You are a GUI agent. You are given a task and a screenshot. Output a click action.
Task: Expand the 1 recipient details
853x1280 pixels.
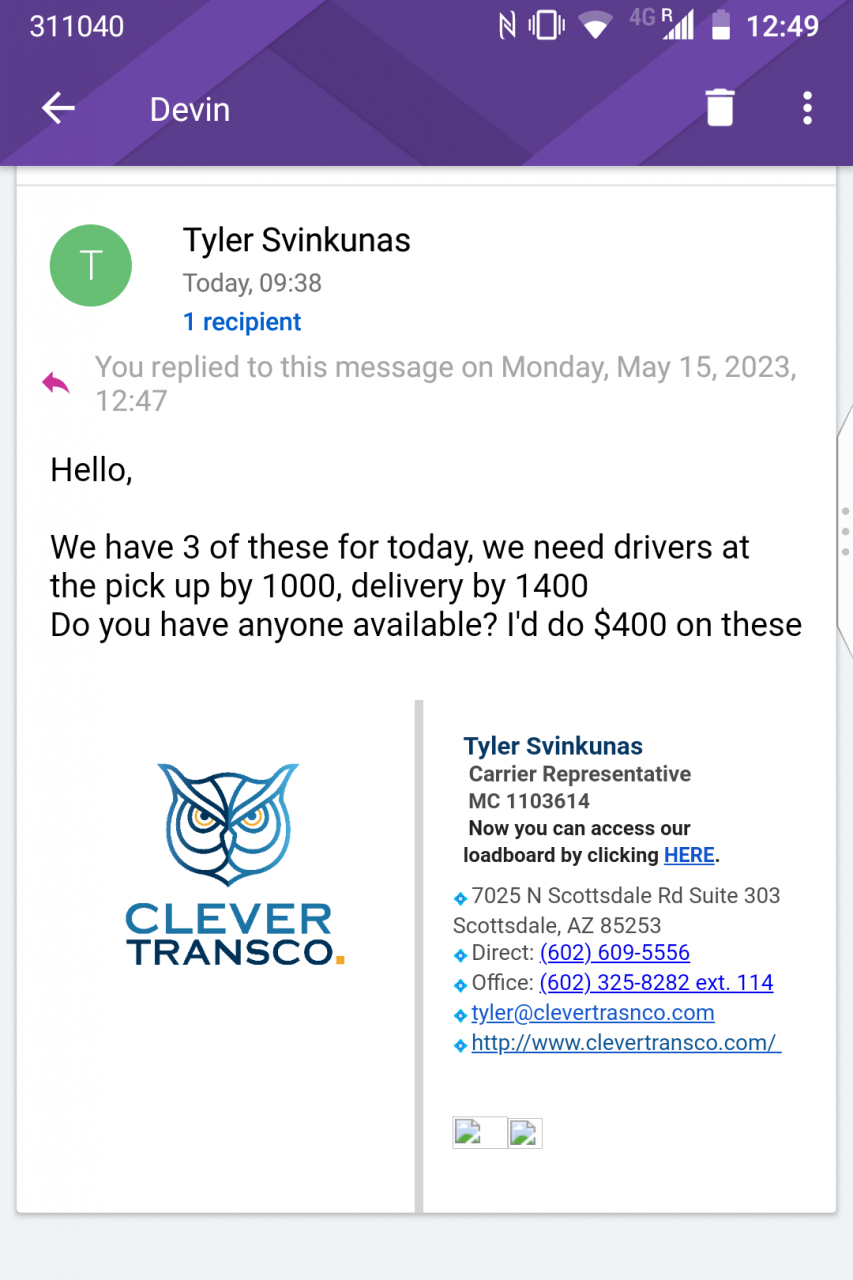point(242,322)
